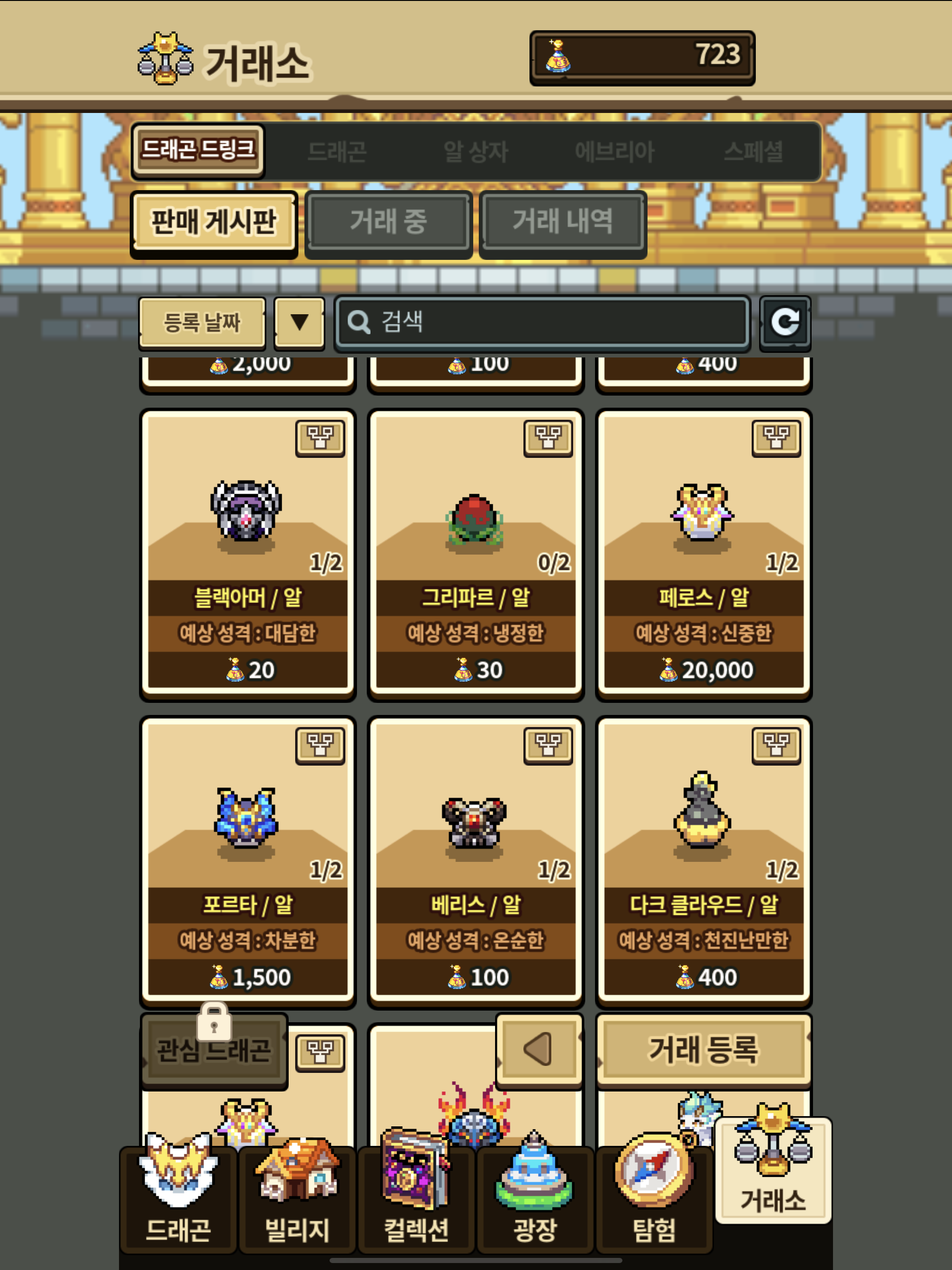Select the 에브리아 category tab

(x=615, y=152)
